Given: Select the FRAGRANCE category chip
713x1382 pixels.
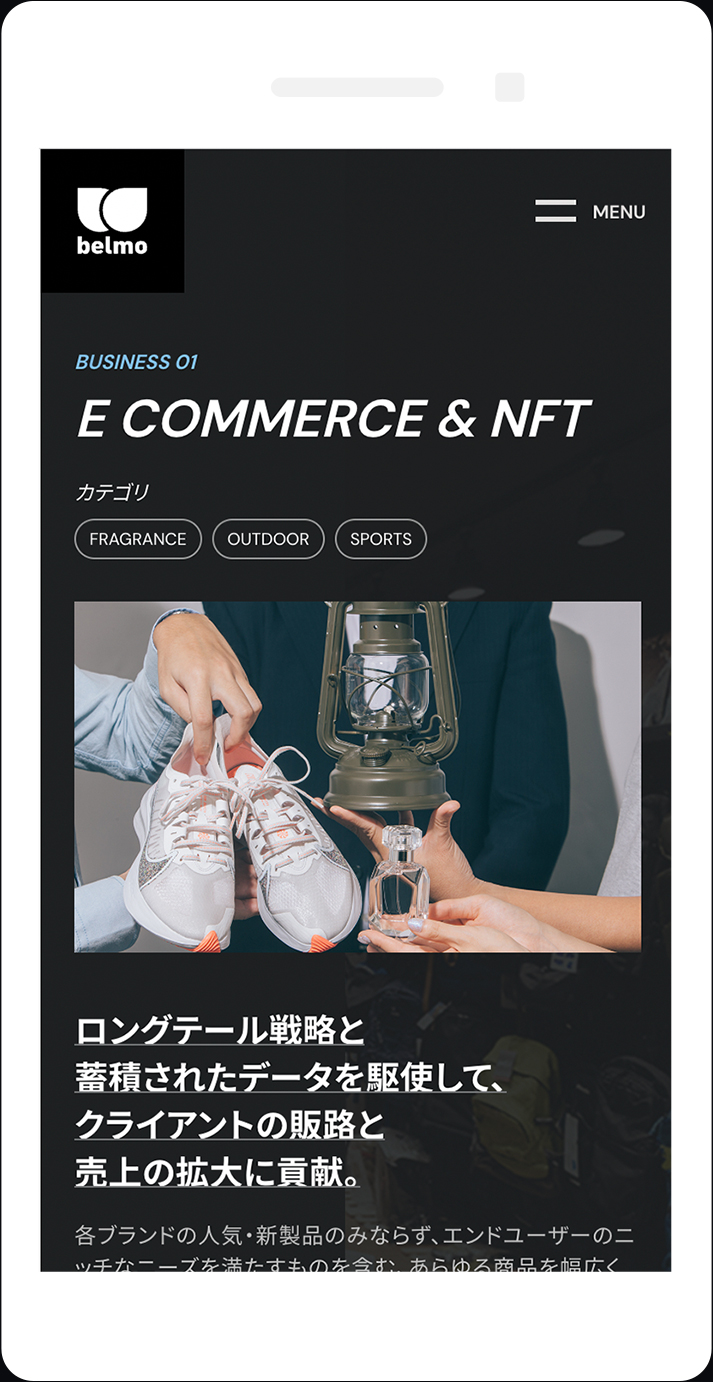Looking at the screenshot, I should pos(138,539).
